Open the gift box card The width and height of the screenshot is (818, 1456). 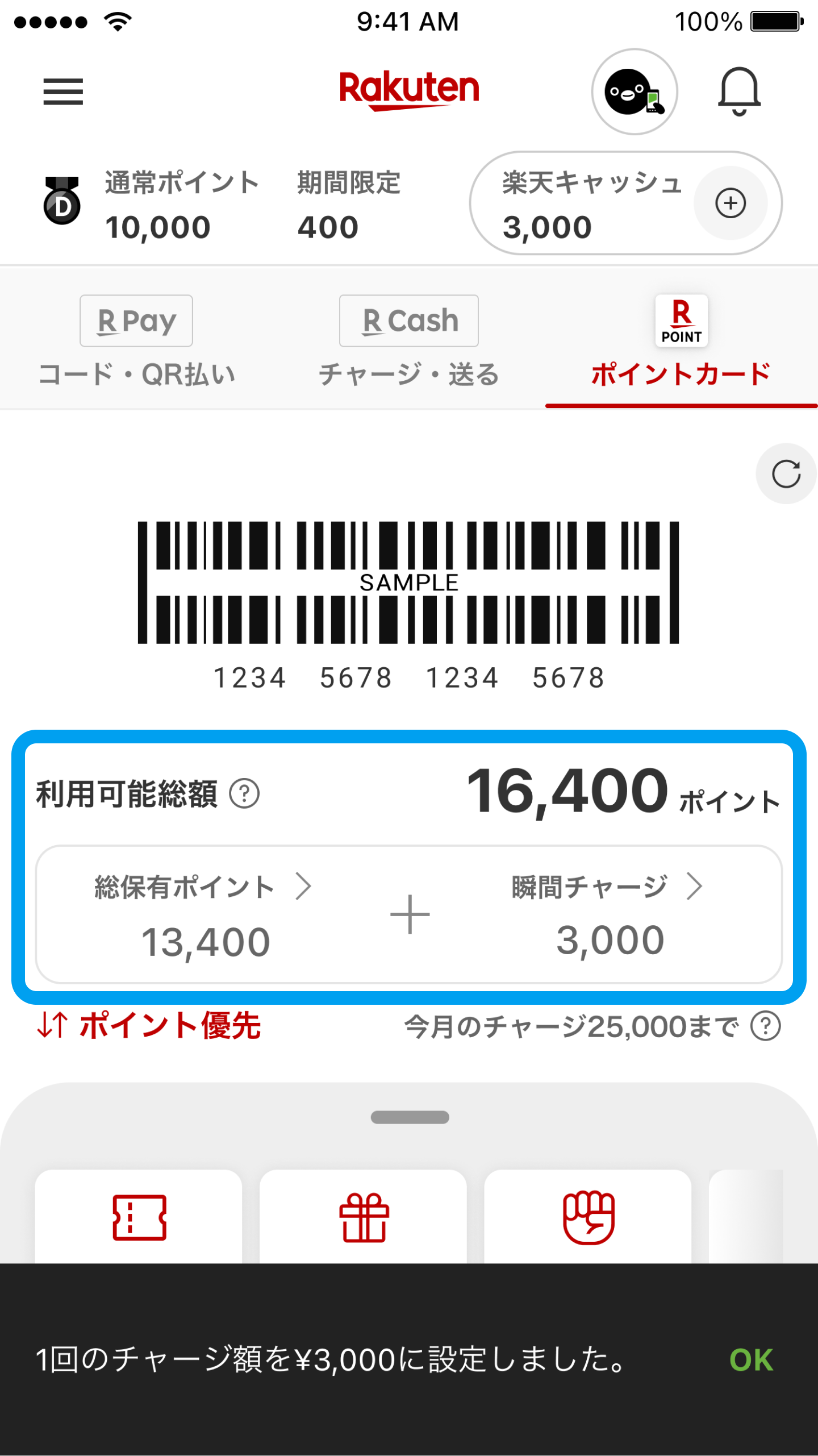pos(364,1217)
